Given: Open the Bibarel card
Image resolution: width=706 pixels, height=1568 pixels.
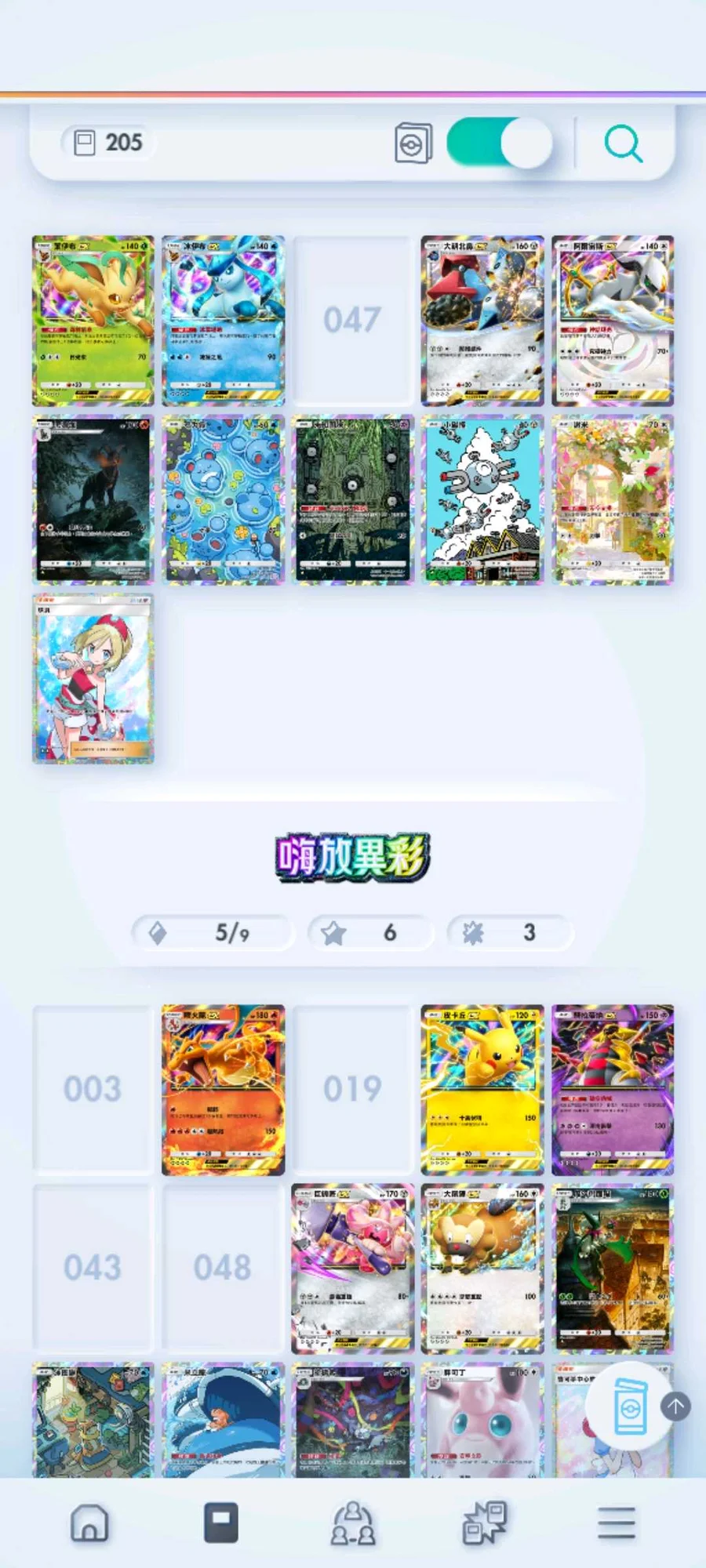Looking at the screenshot, I should point(482,1269).
